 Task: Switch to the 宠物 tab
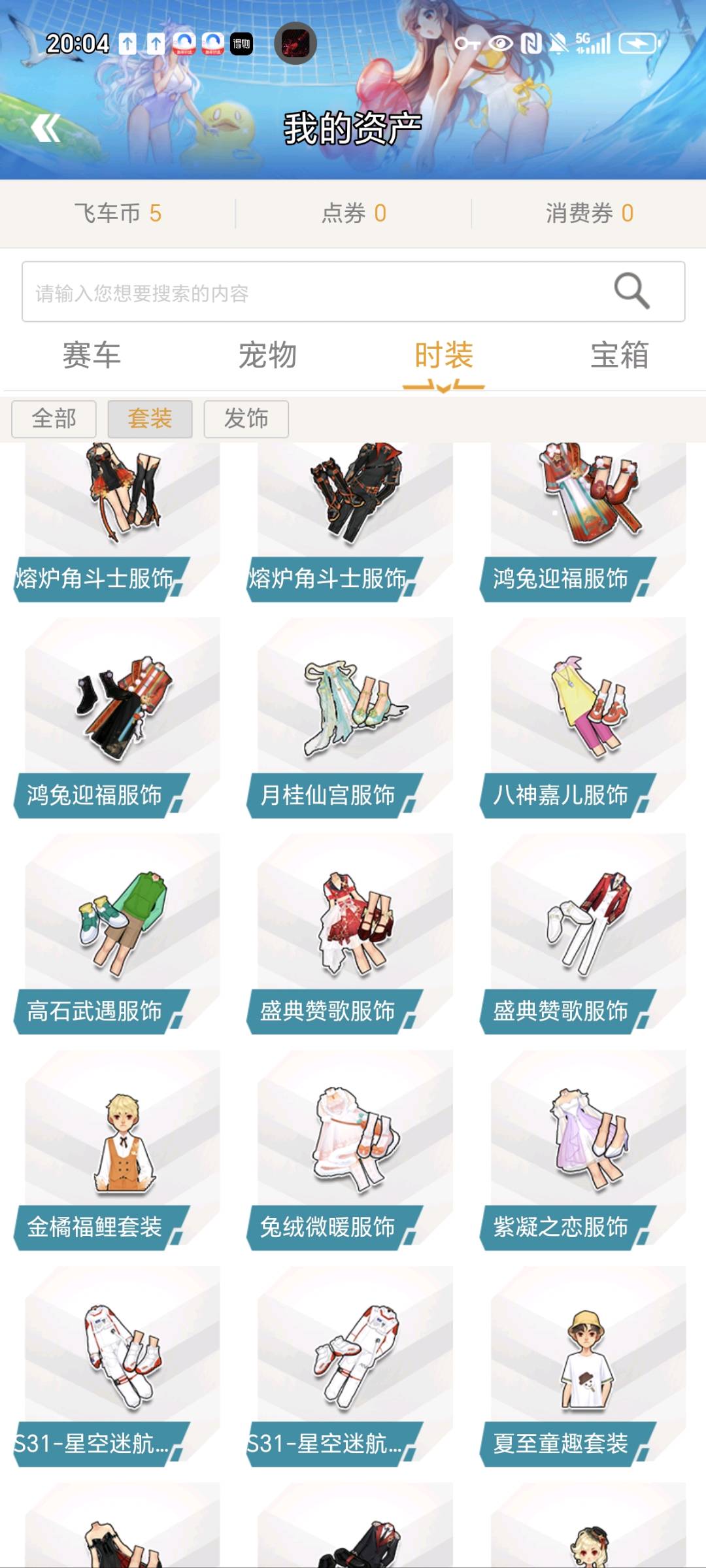(267, 356)
